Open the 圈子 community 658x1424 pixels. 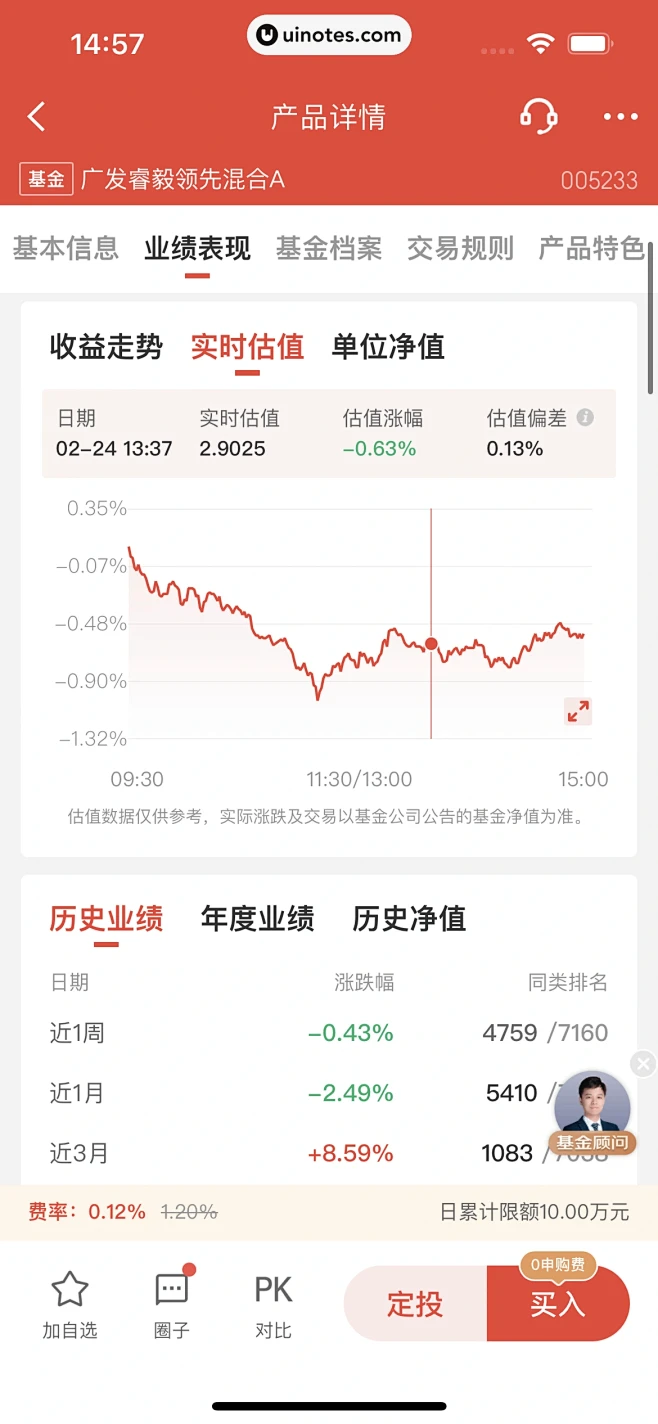[172, 1304]
